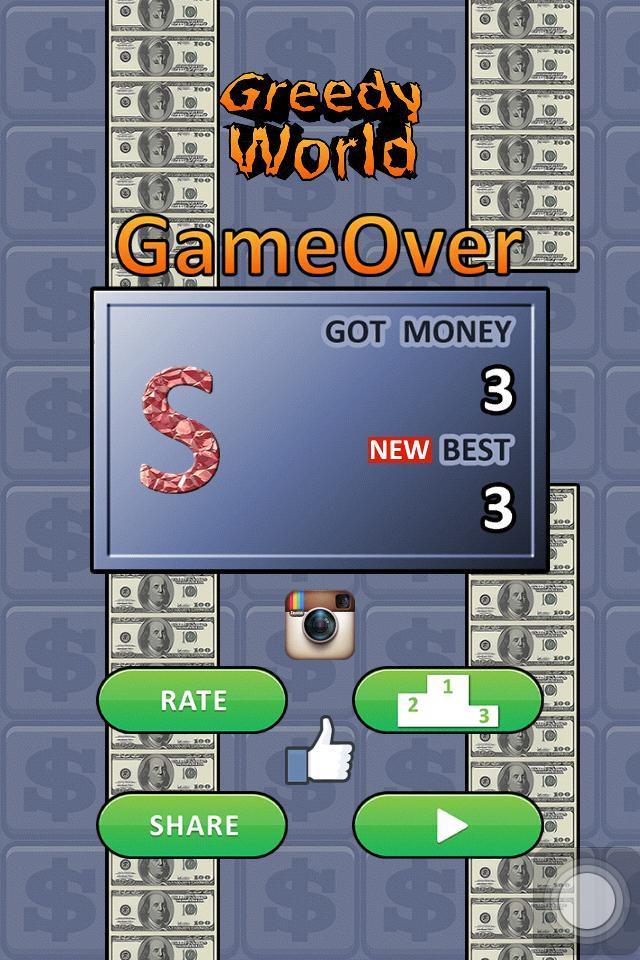Open the leaderboard podium button
The width and height of the screenshot is (640, 960).
448,700
